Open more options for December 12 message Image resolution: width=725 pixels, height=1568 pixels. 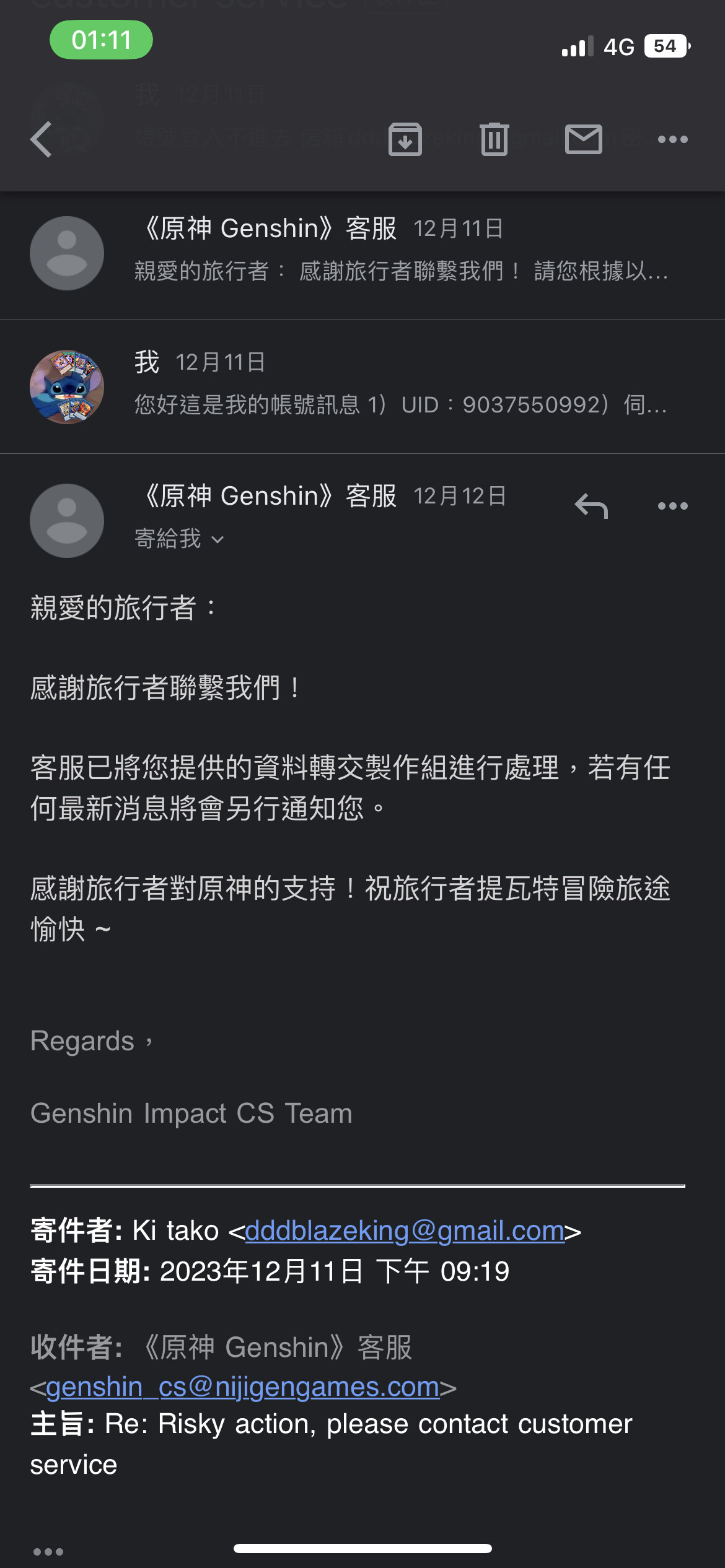point(672,506)
